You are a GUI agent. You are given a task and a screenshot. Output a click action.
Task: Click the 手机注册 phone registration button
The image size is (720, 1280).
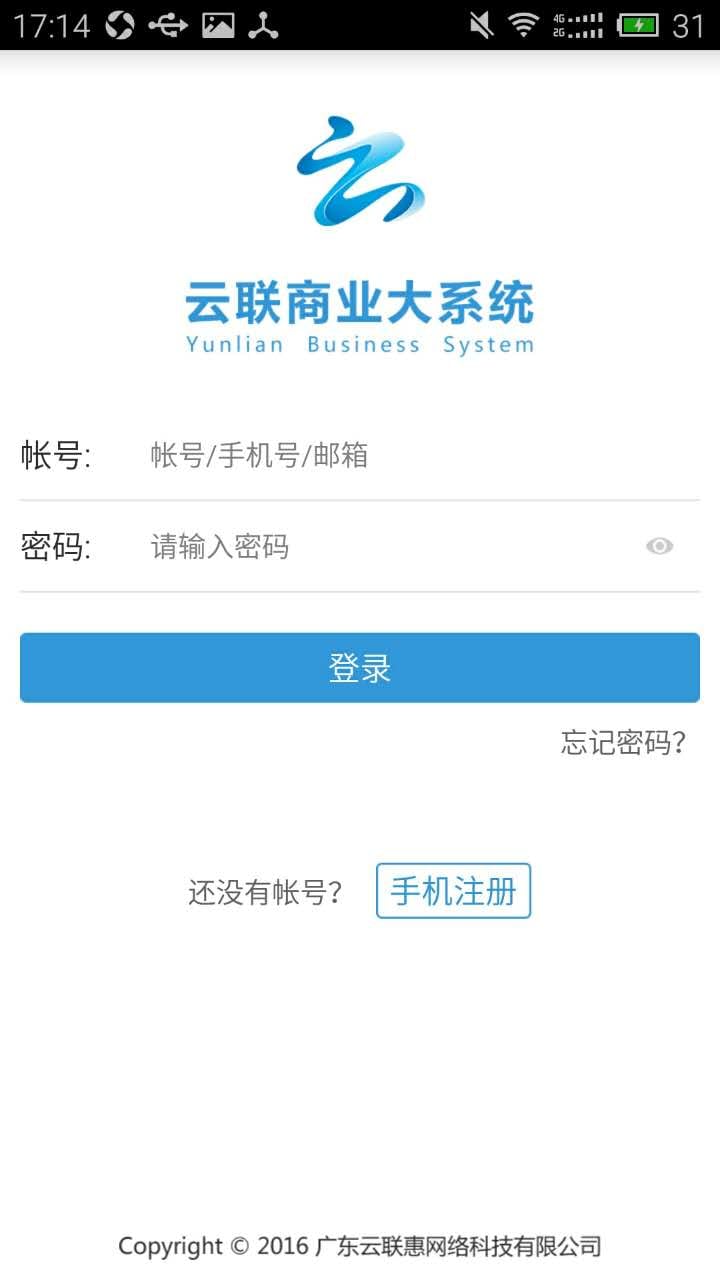click(x=452, y=891)
